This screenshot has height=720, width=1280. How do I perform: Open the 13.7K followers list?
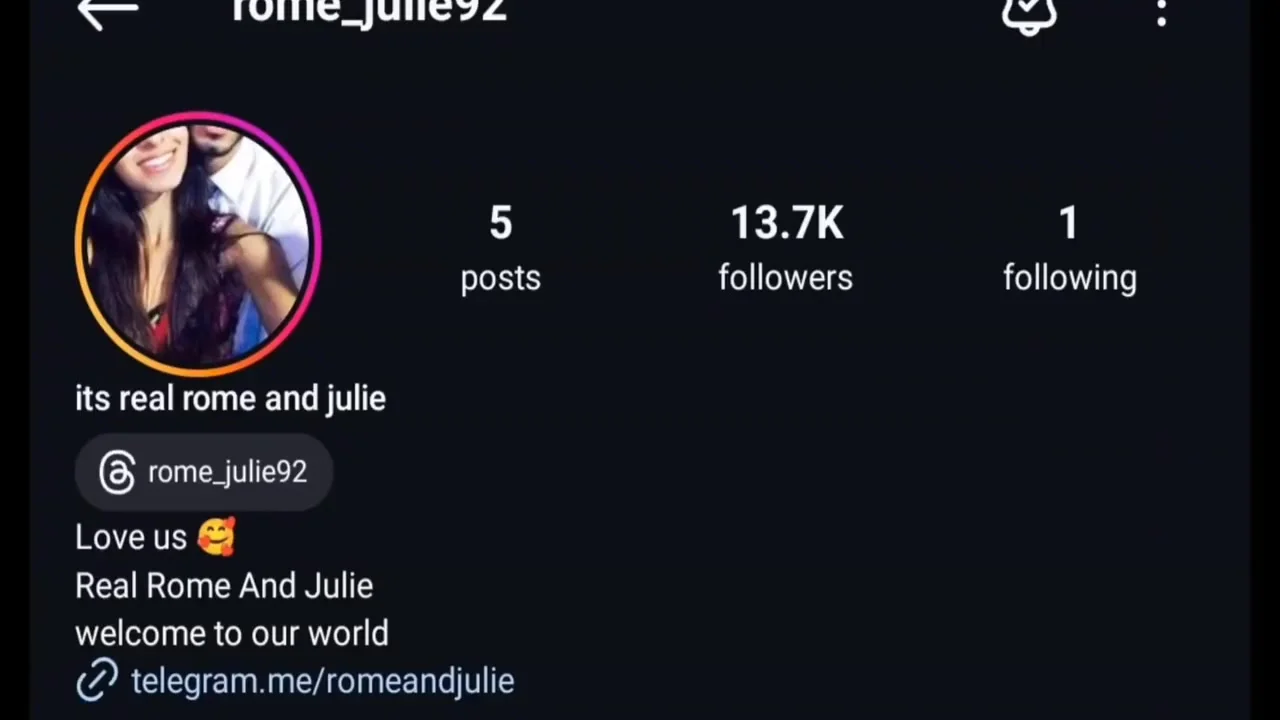[x=786, y=248]
